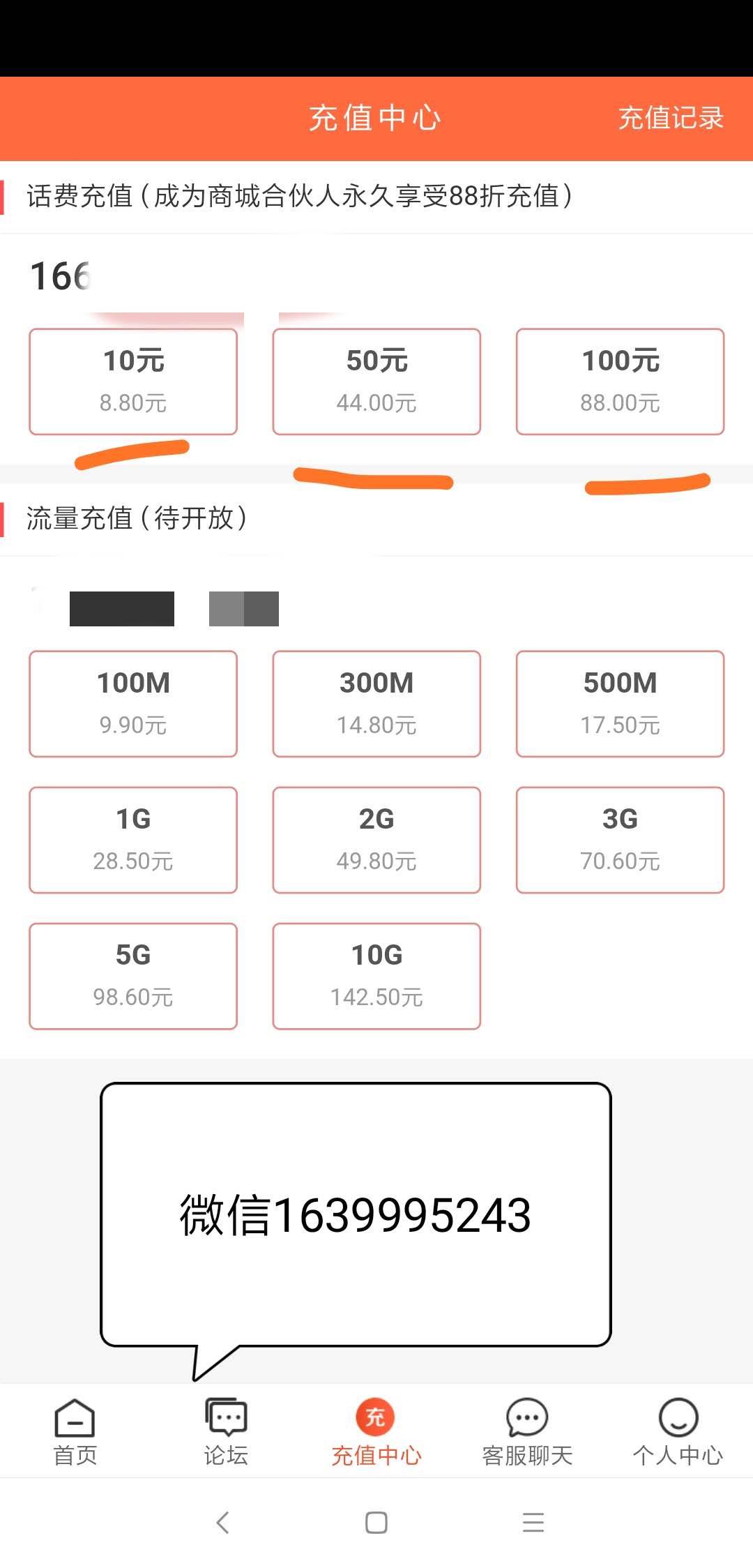Viewport: 753px width, 1568px height.
Task: Pick the 500M data package
Action: [x=619, y=703]
